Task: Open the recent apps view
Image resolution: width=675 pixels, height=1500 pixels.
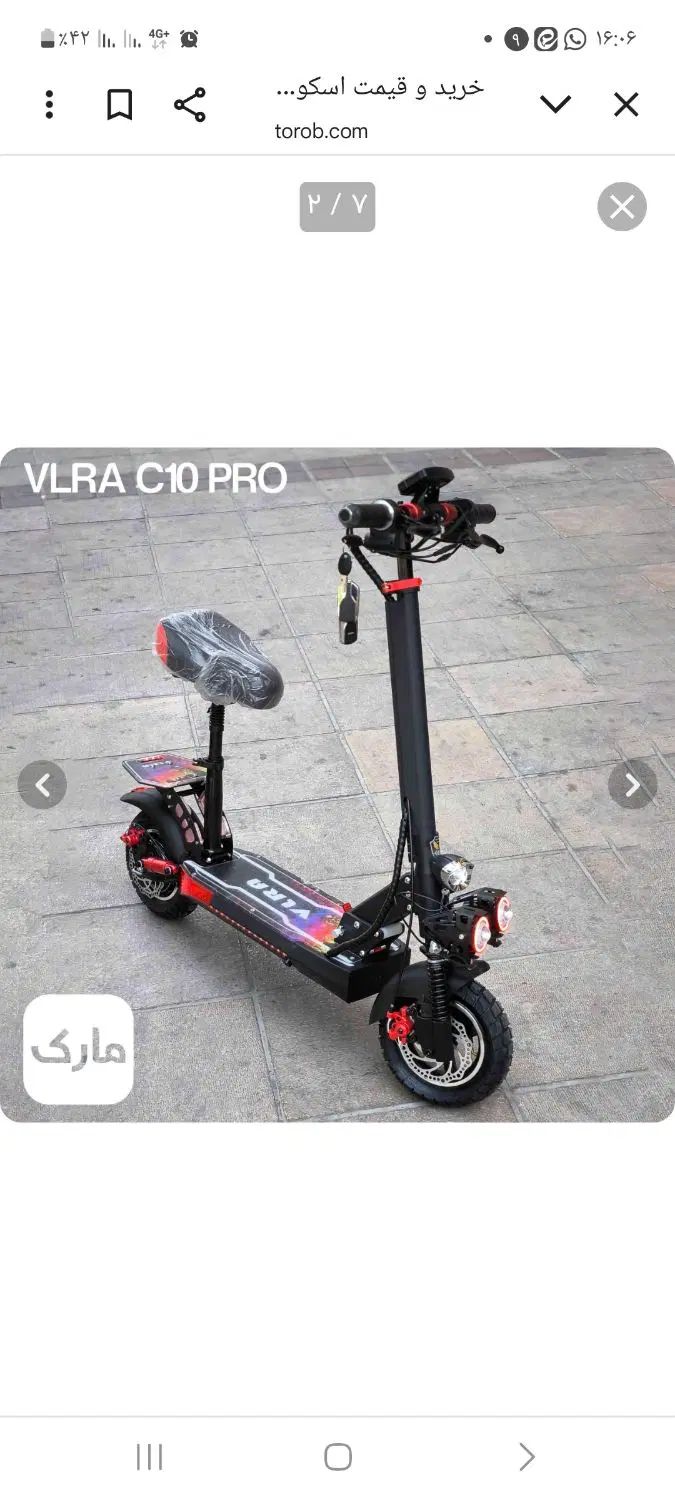Action: click(149, 1457)
